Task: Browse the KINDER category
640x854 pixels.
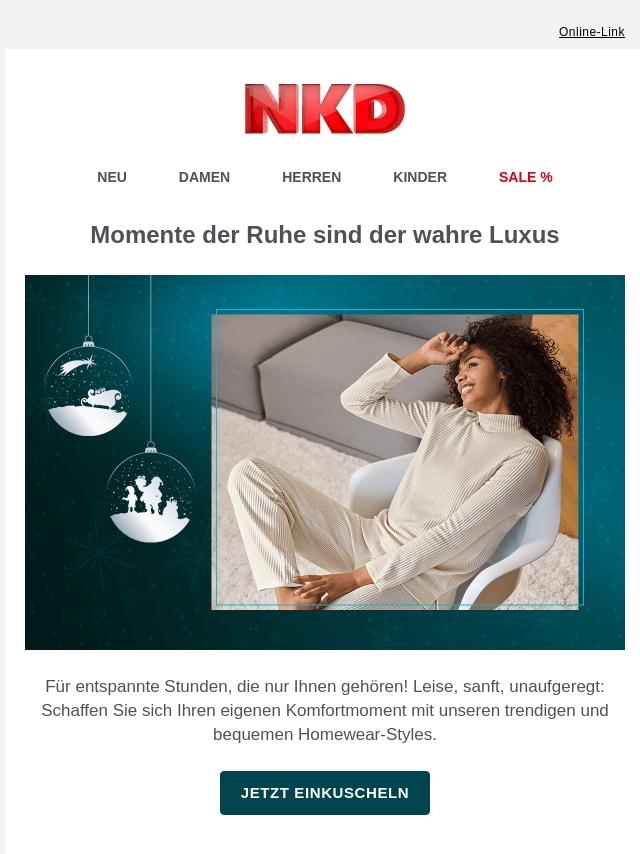Action: click(x=420, y=177)
